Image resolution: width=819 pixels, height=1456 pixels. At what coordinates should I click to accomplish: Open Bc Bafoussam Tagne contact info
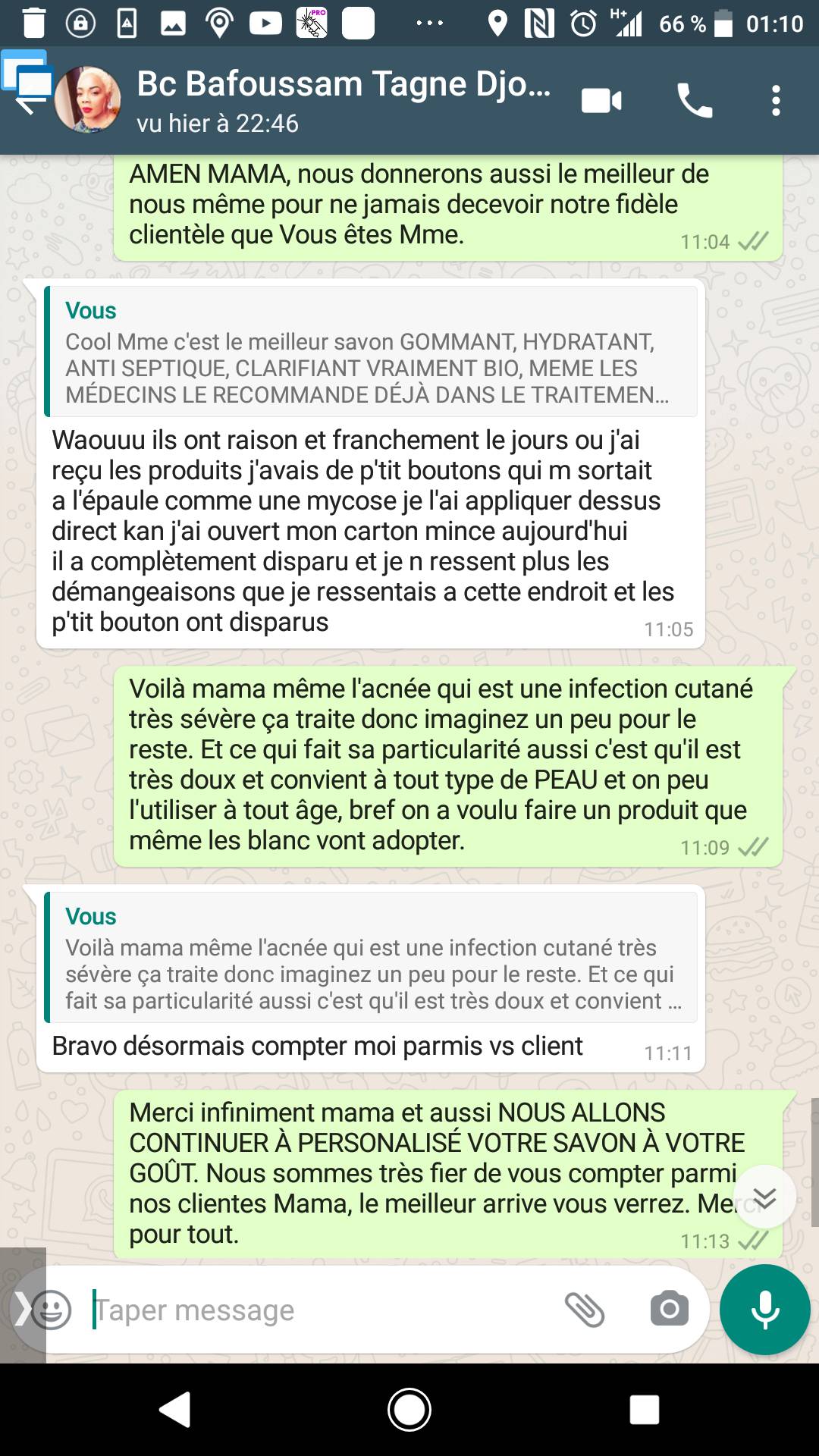click(x=344, y=101)
